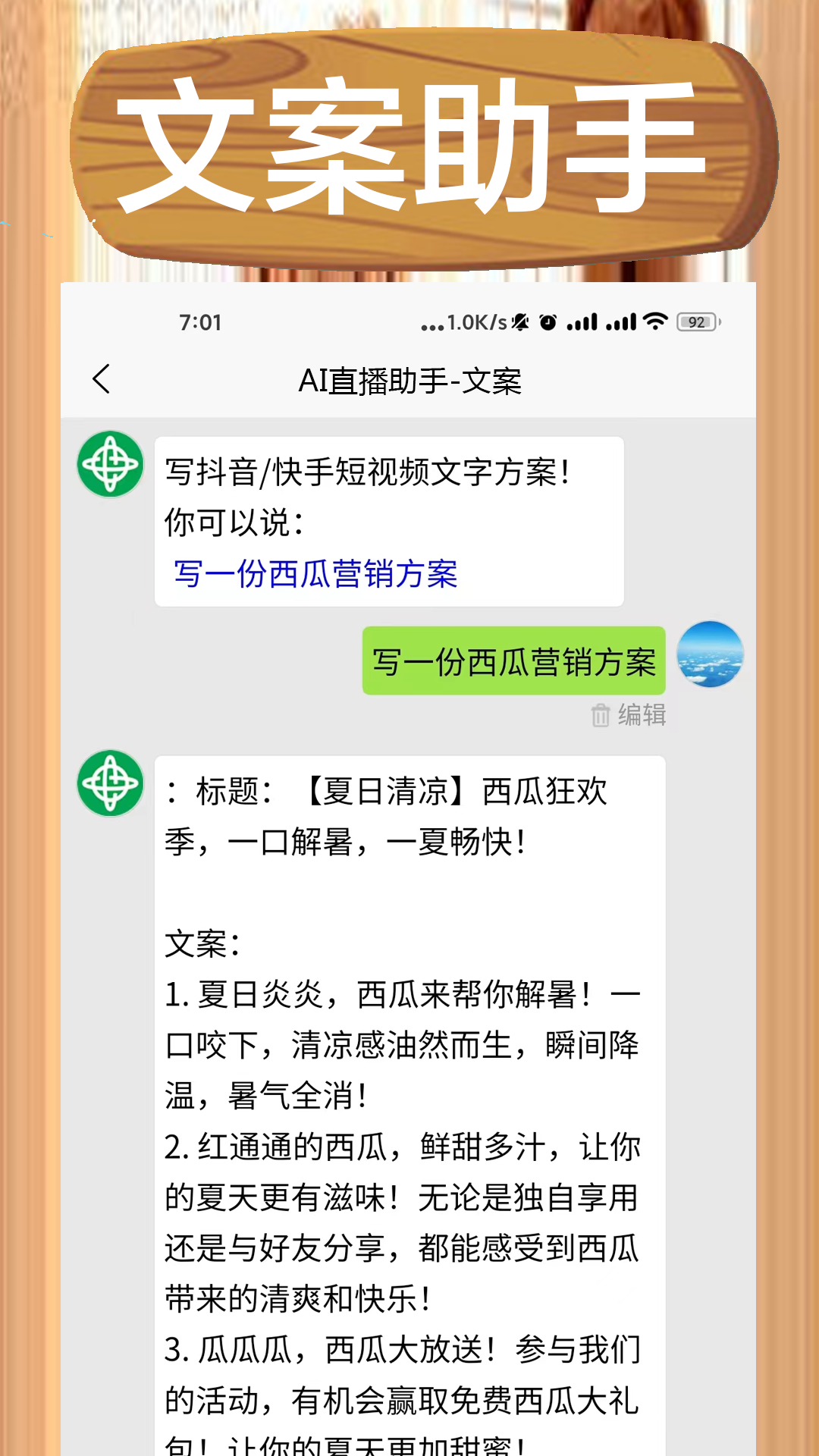Tap the green user message bubble
This screenshot has width=819, height=1456.
pyautogui.click(x=513, y=661)
